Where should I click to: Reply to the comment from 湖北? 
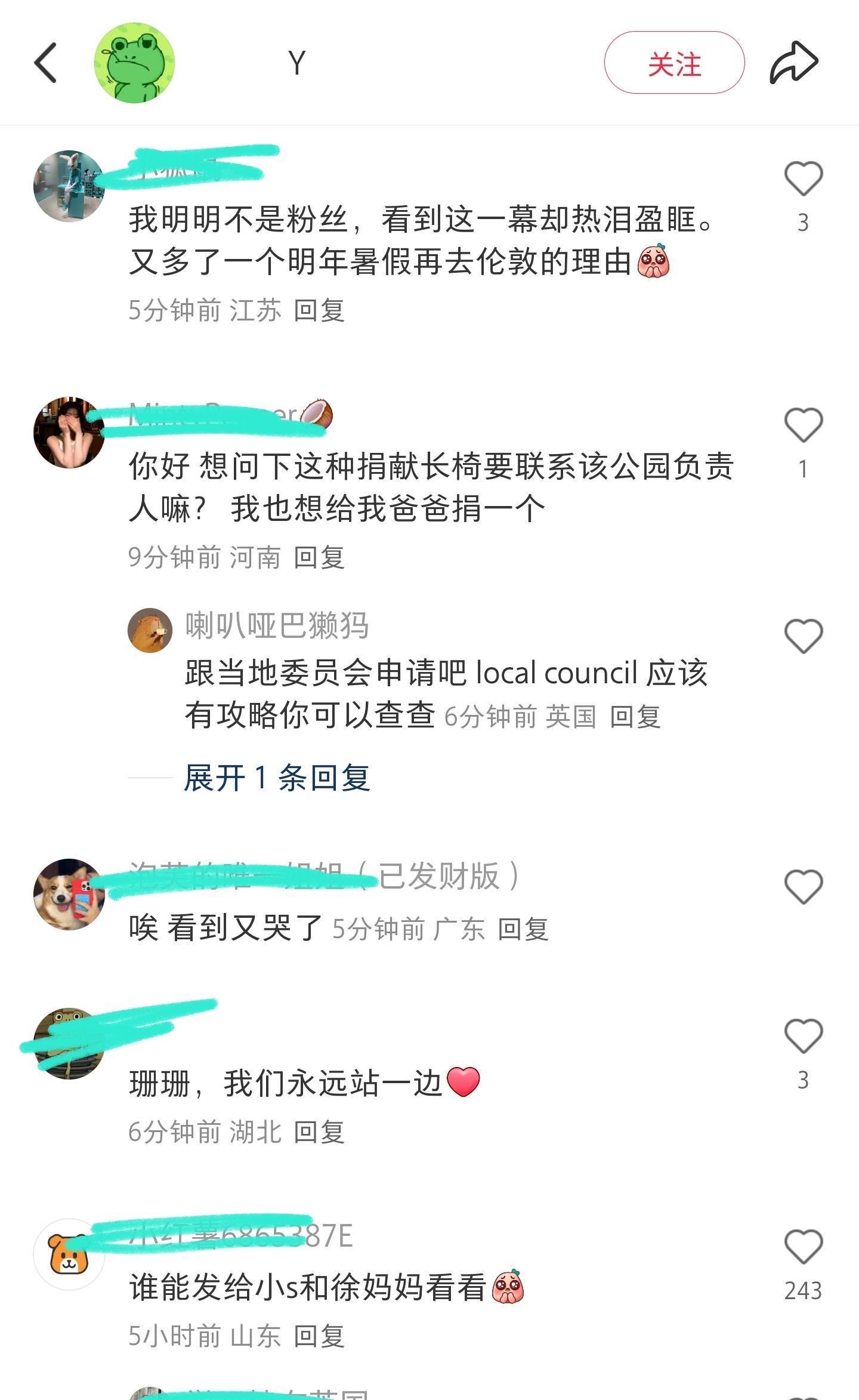coord(319,1132)
